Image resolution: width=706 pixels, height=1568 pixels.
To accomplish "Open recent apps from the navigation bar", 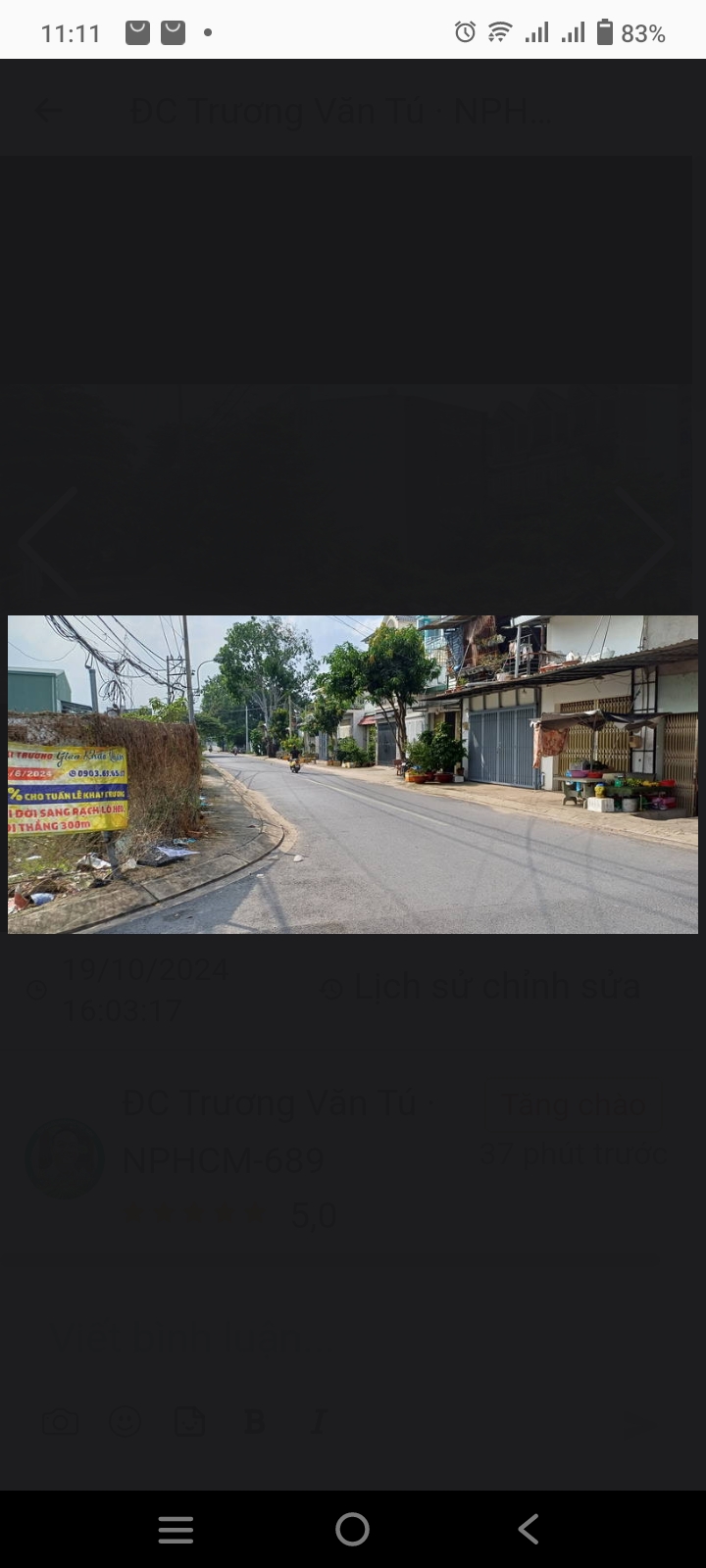I will [x=176, y=1529].
